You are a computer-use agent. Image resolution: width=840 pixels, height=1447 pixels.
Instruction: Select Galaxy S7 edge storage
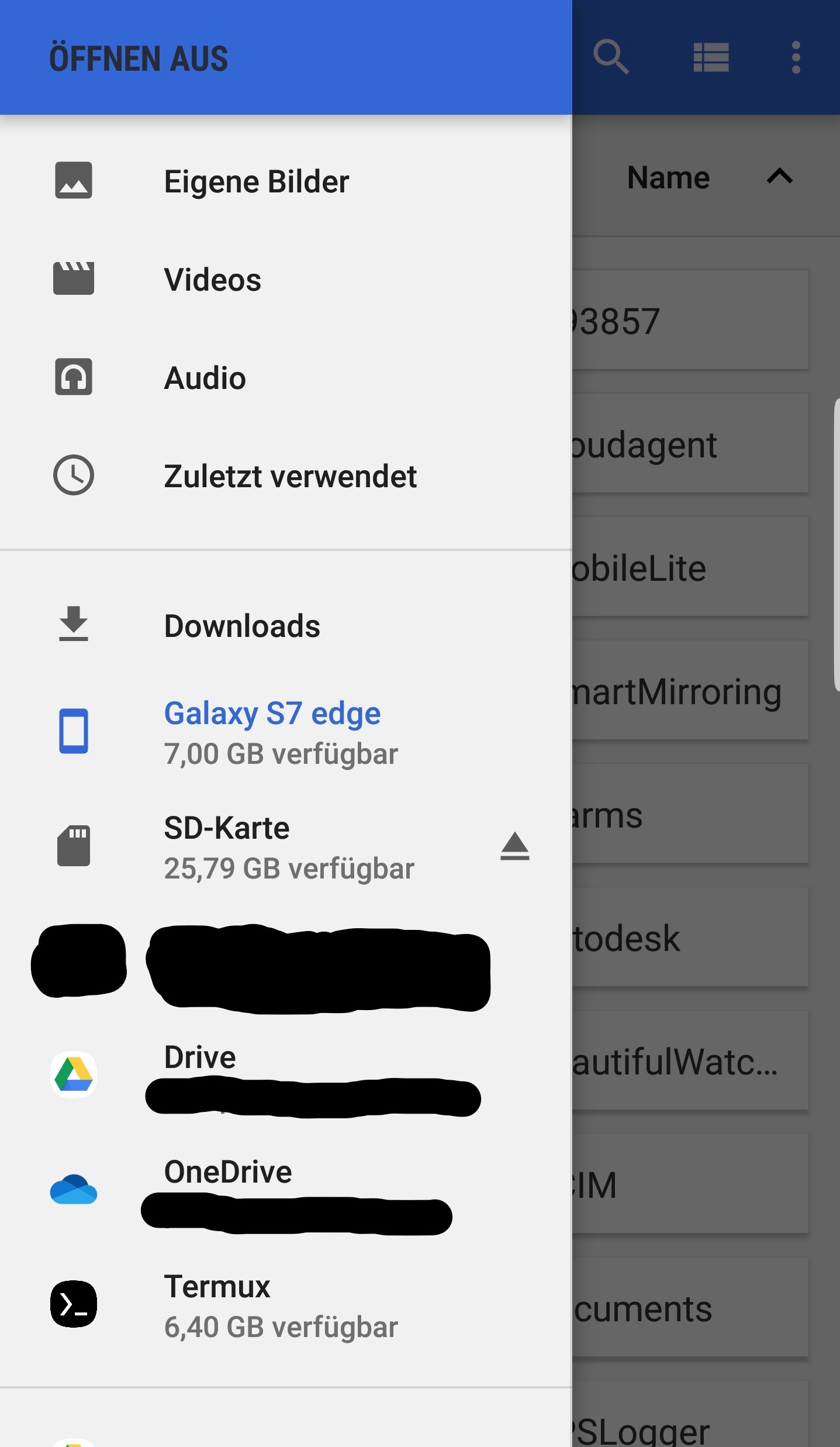pyautogui.click(x=272, y=731)
